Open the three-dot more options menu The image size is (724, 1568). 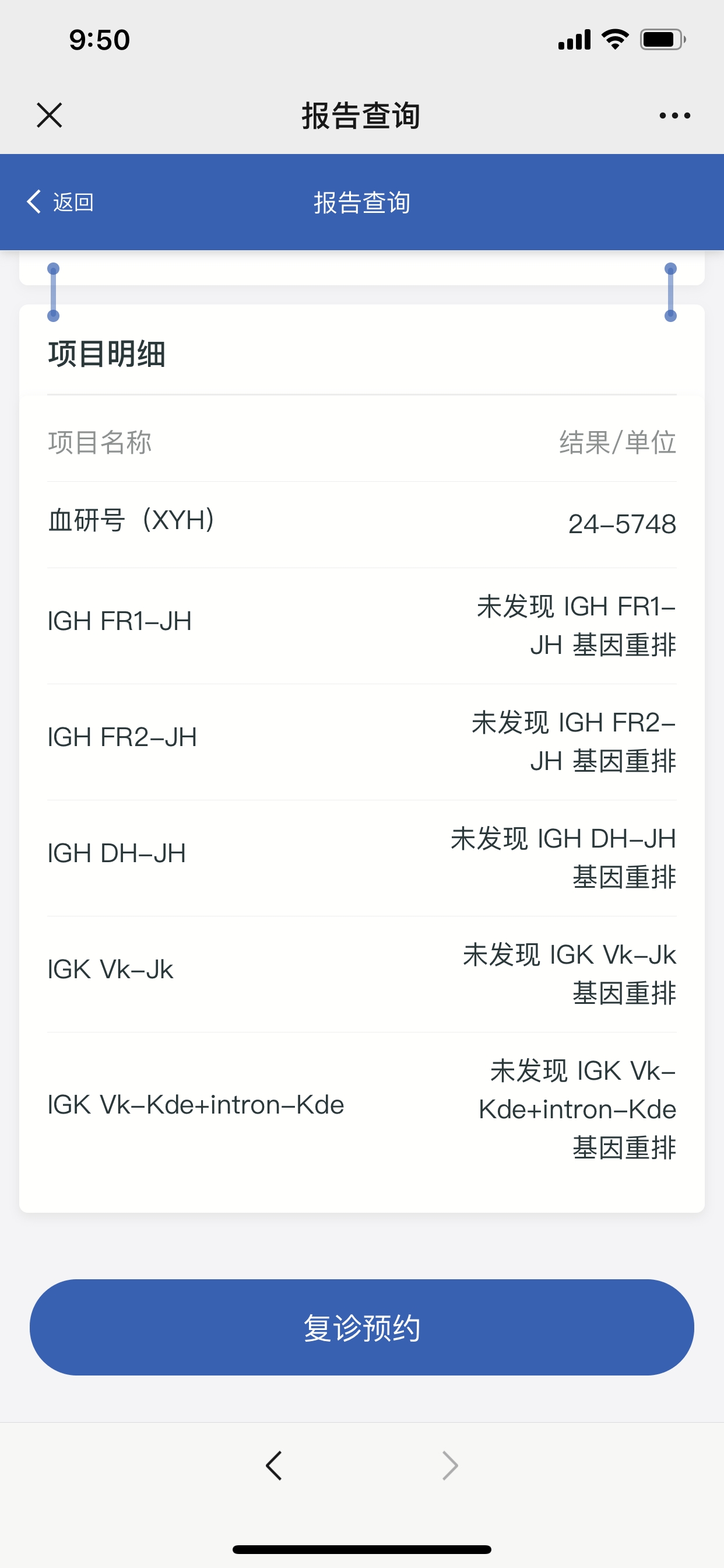(674, 115)
